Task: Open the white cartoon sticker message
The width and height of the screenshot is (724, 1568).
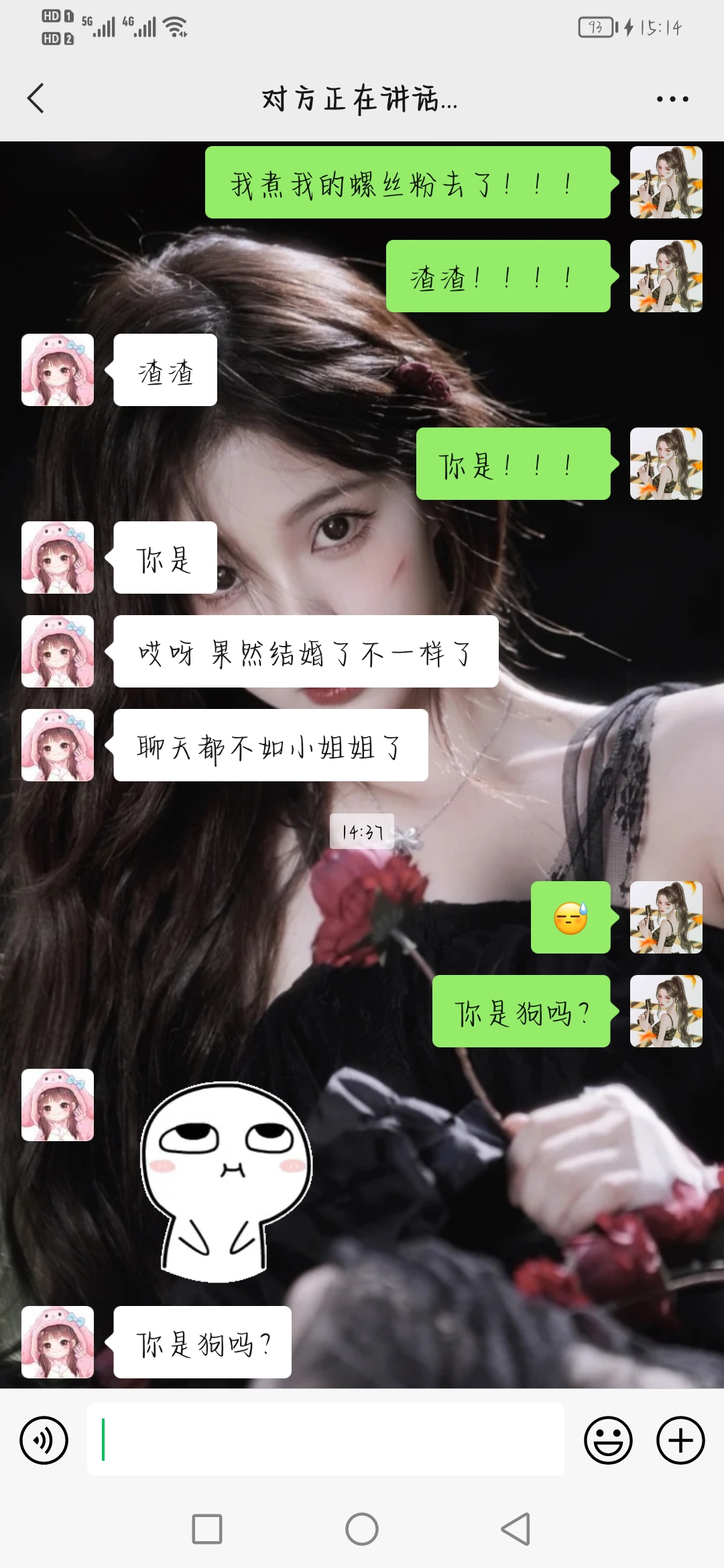Action: point(226,1182)
